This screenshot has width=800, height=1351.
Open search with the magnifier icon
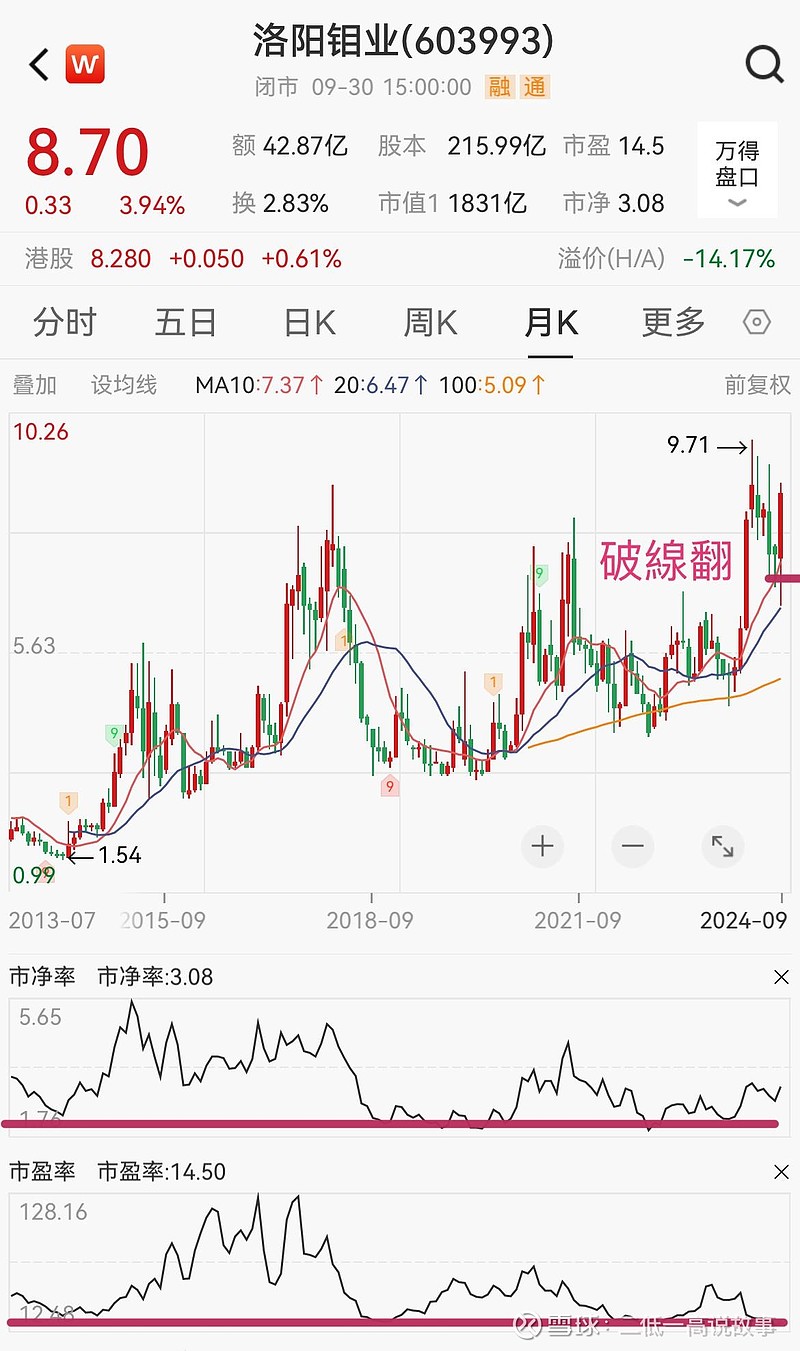pyautogui.click(x=763, y=64)
